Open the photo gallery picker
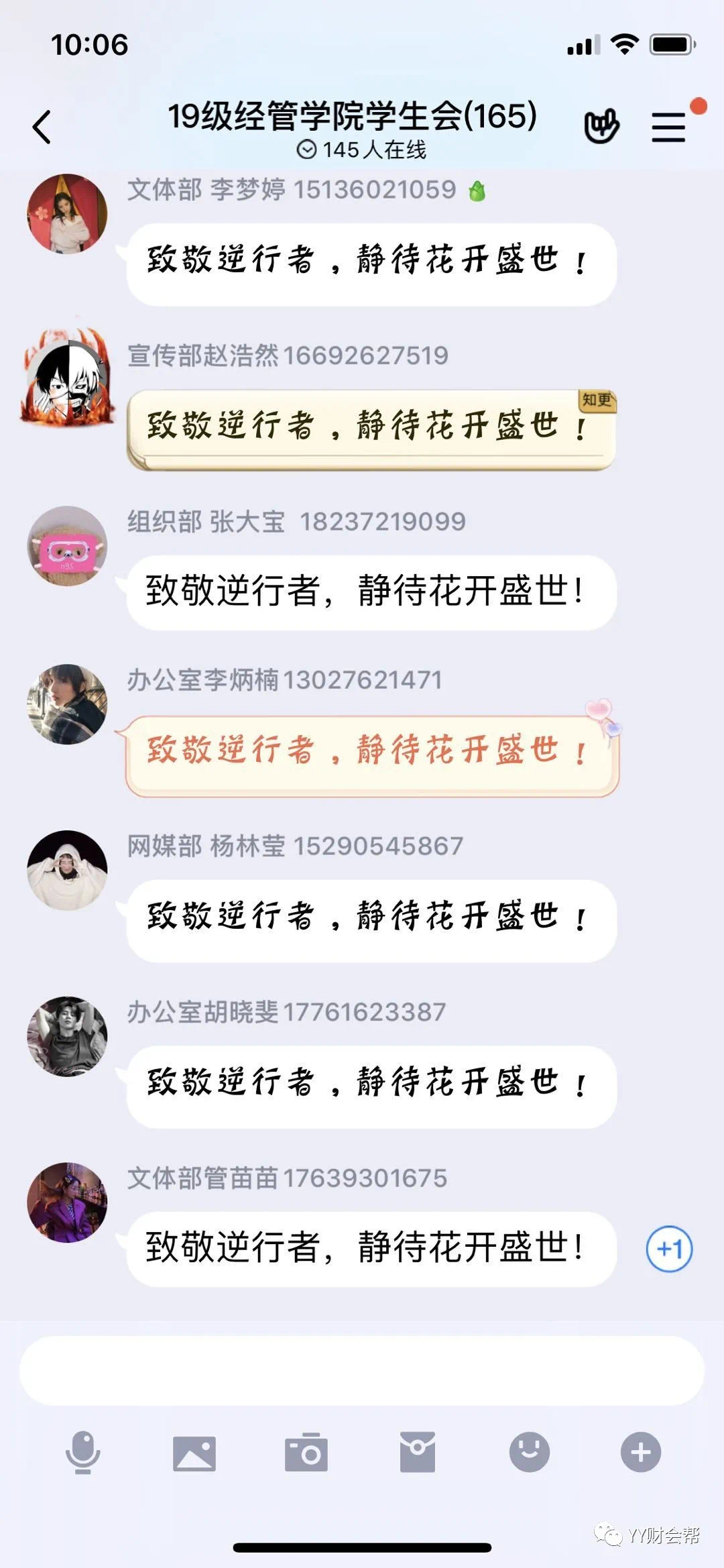Image resolution: width=724 pixels, height=1568 pixels. (194, 1453)
